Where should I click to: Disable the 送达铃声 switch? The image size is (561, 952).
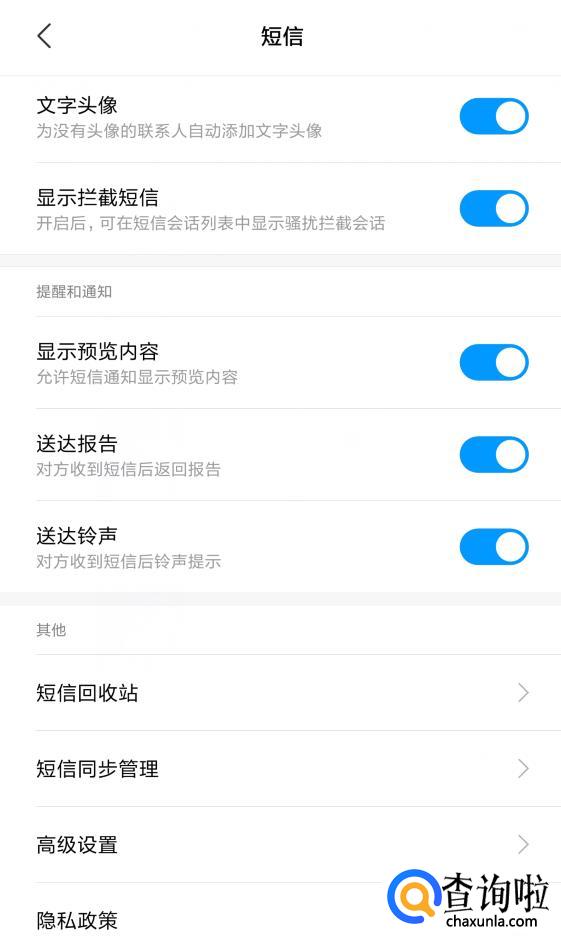[x=494, y=547]
